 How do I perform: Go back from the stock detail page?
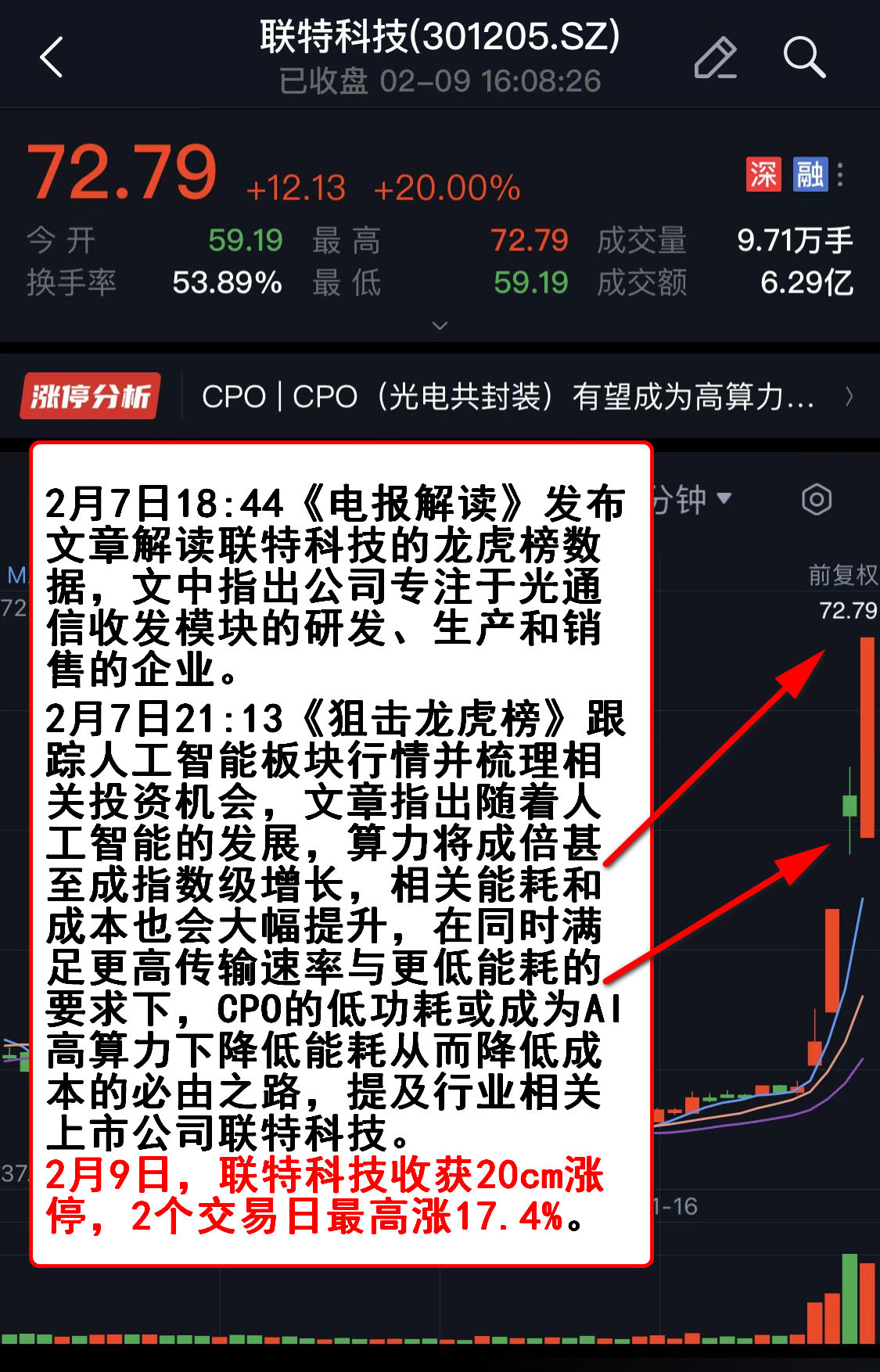pos(52,58)
